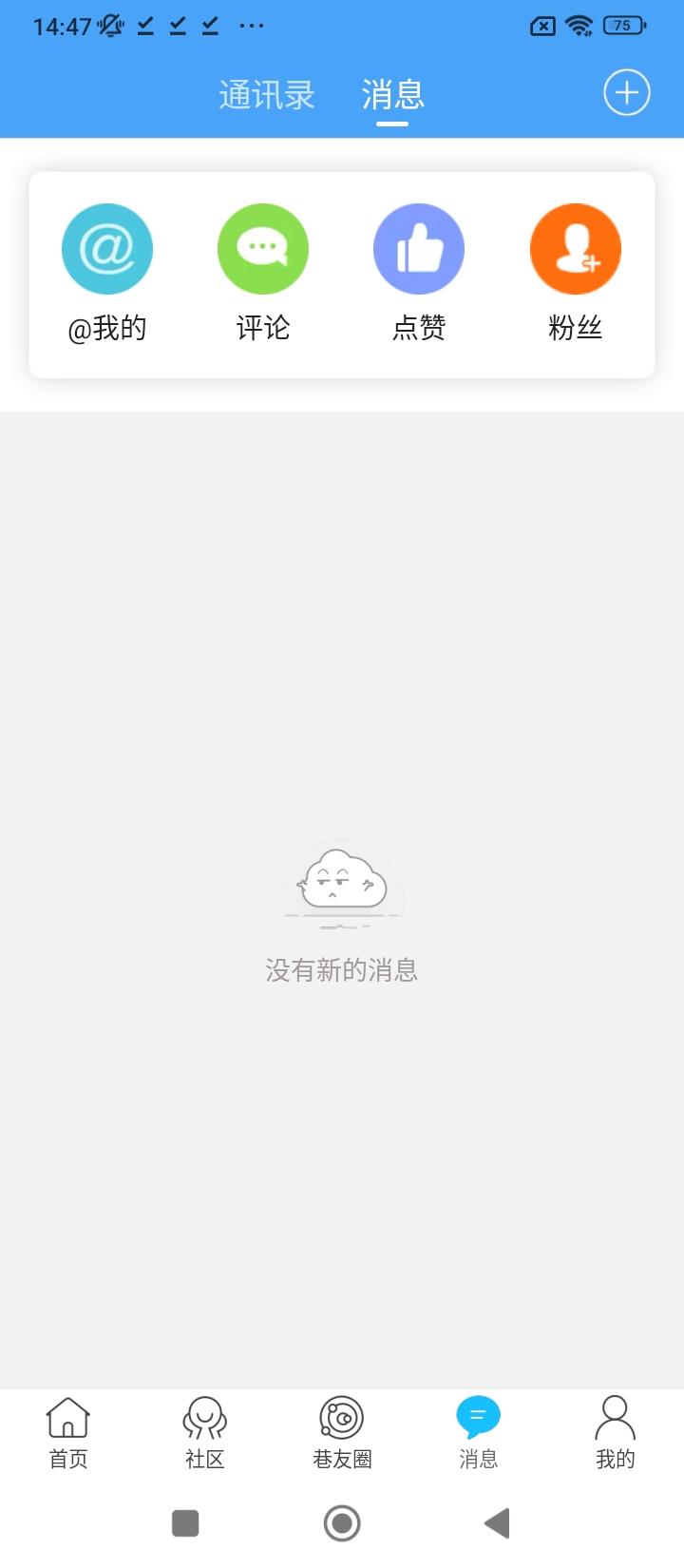This screenshot has width=684, height=1568.
Task: Open the 点赞 likes icon
Action: click(419, 248)
